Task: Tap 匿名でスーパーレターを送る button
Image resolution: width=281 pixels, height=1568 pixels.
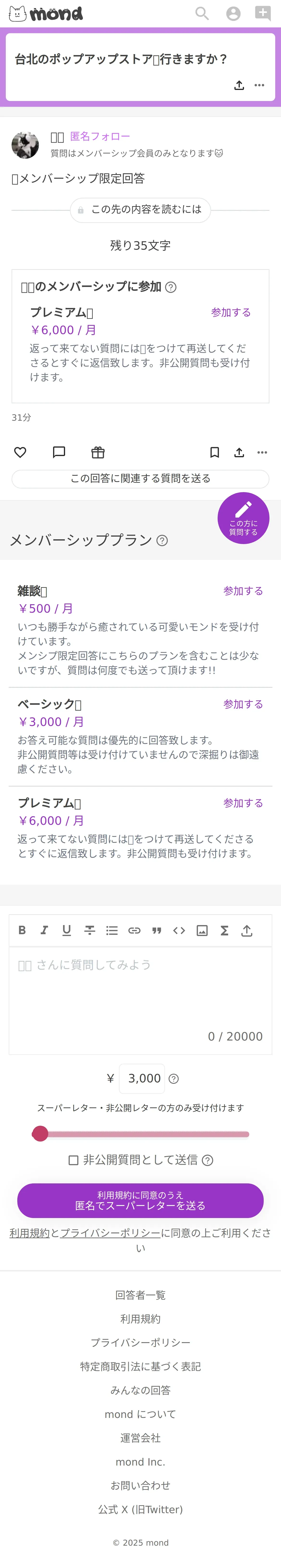Action: [140, 1200]
